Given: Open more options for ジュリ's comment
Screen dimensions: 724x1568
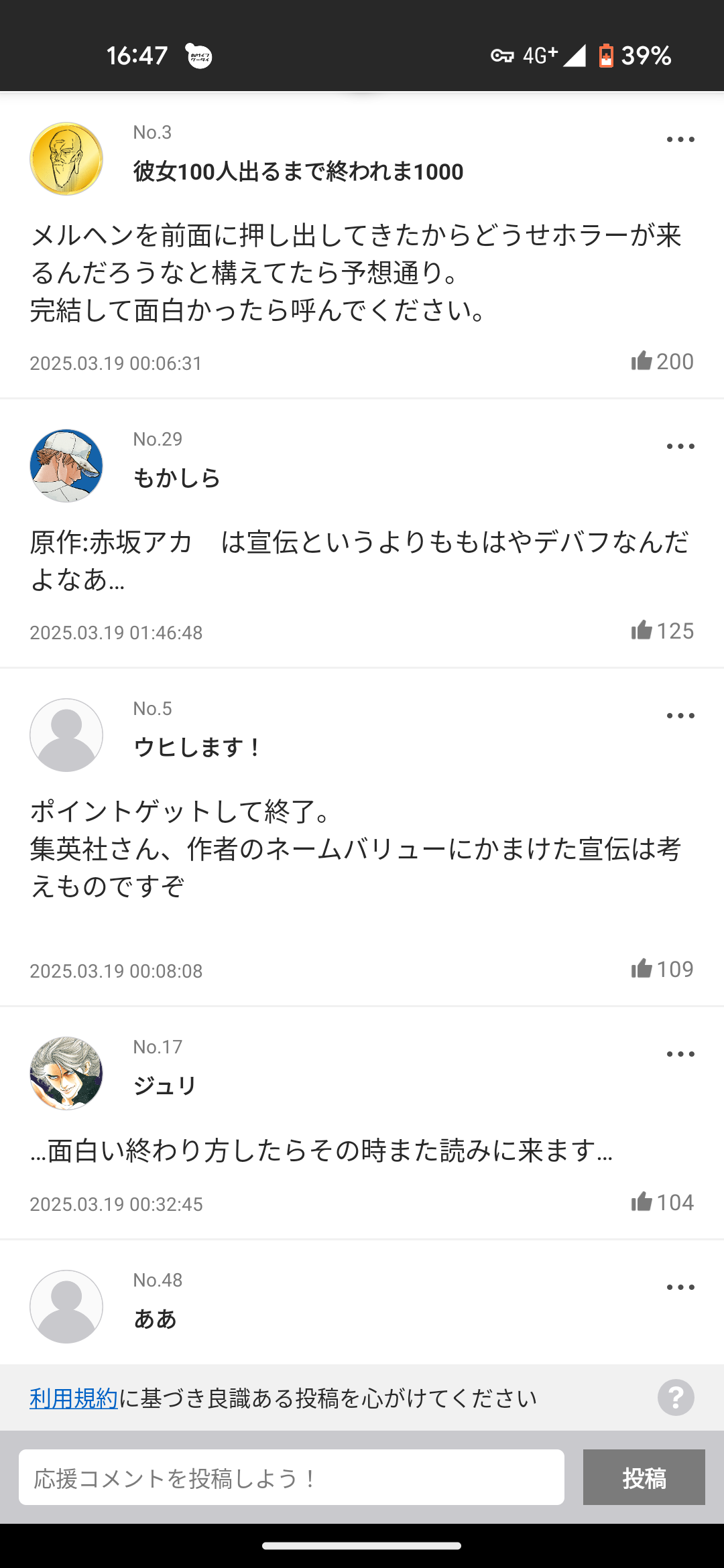Looking at the screenshot, I should point(680,1054).
